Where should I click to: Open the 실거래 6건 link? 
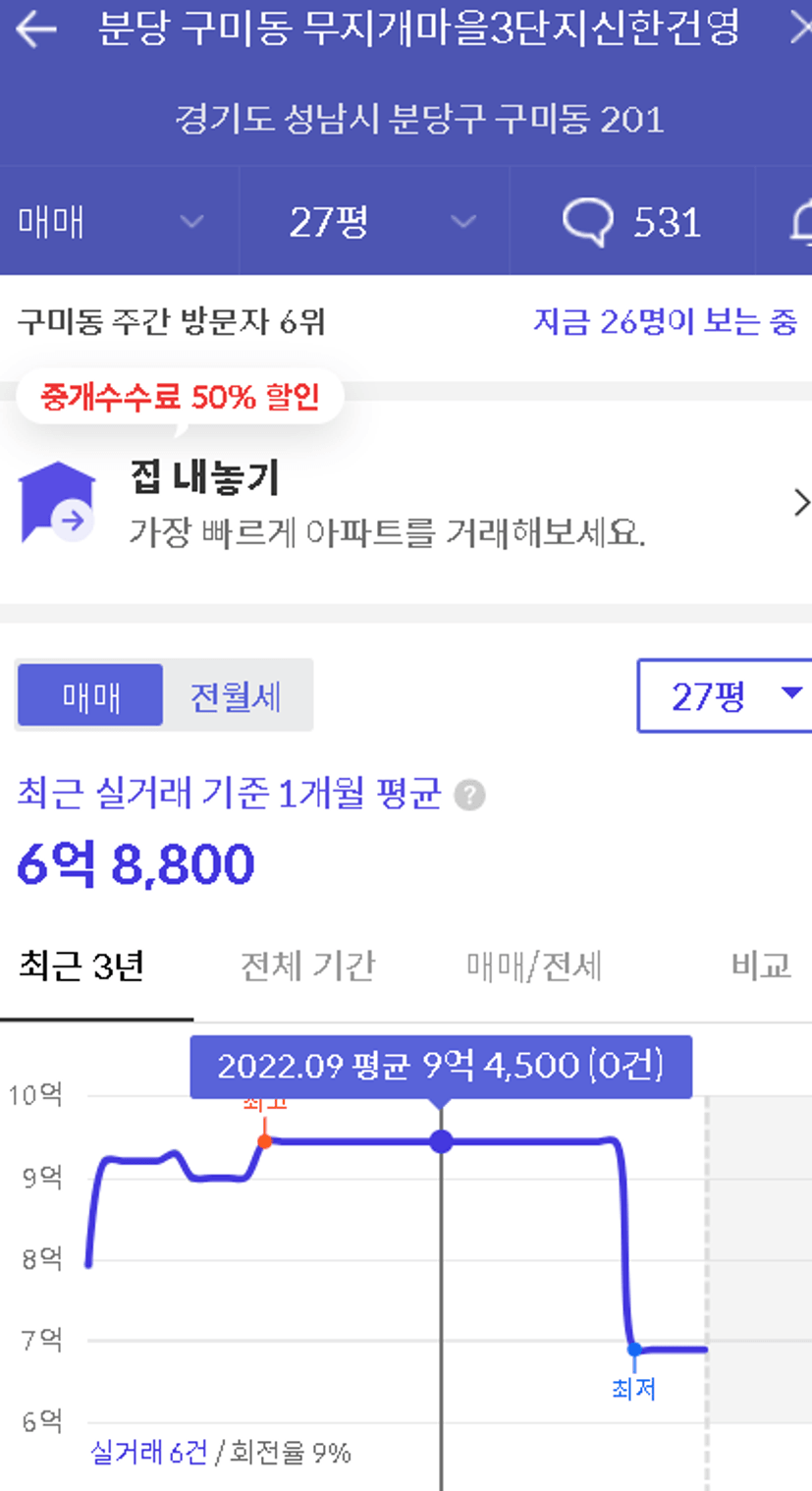(x=148, y=1452)
